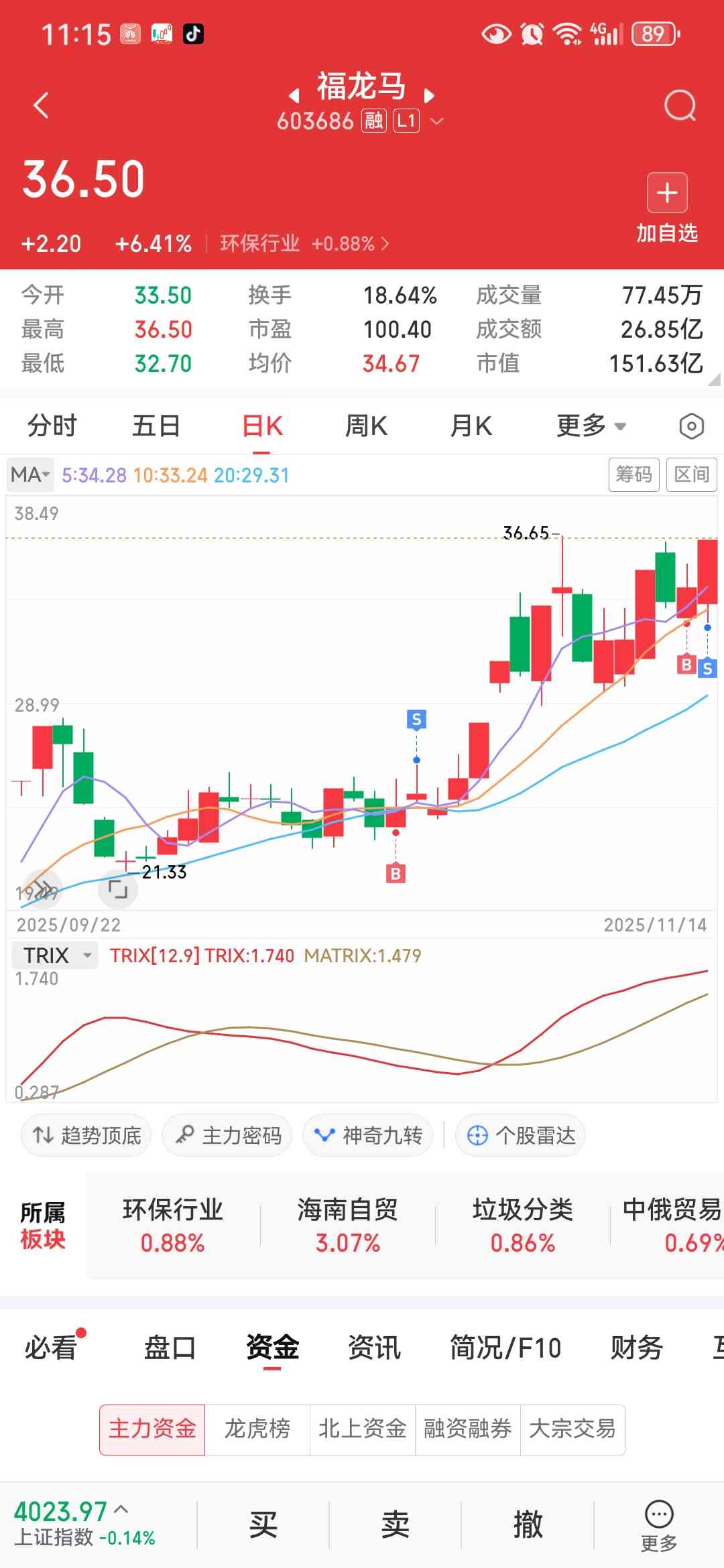Tap the 买 buy button

[x=263, y=1525]
